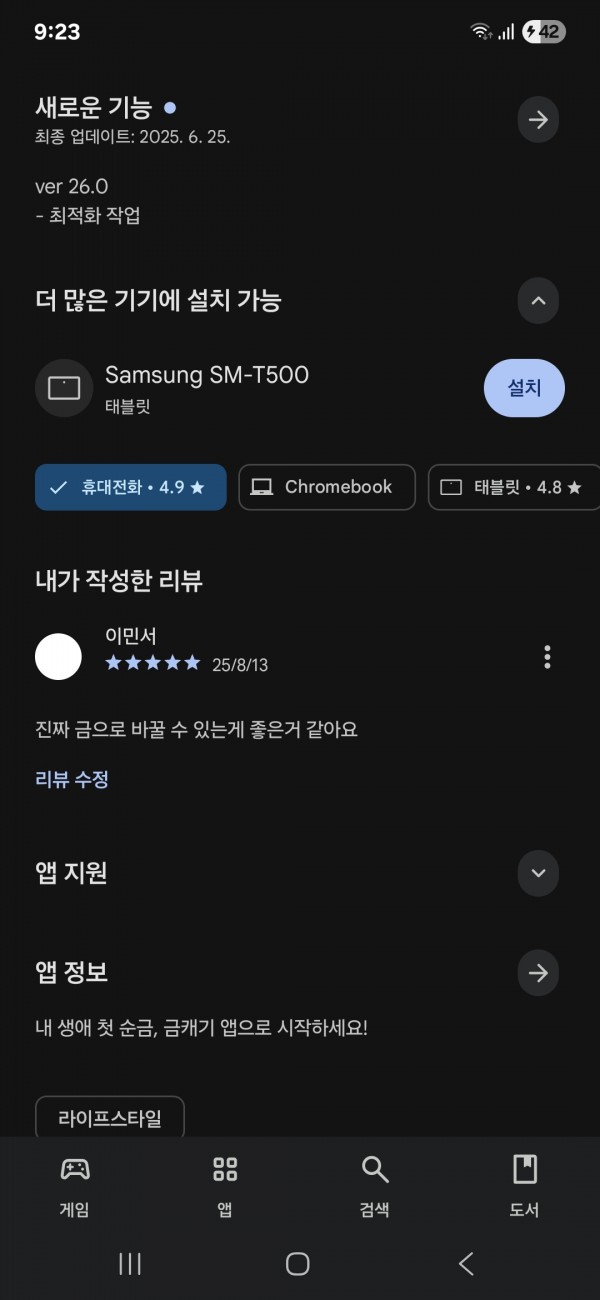This screenshot has height=1300, width=600.
Task: Select the Chromebook chip
Action: pyautogui.click(x=327, y=487)
